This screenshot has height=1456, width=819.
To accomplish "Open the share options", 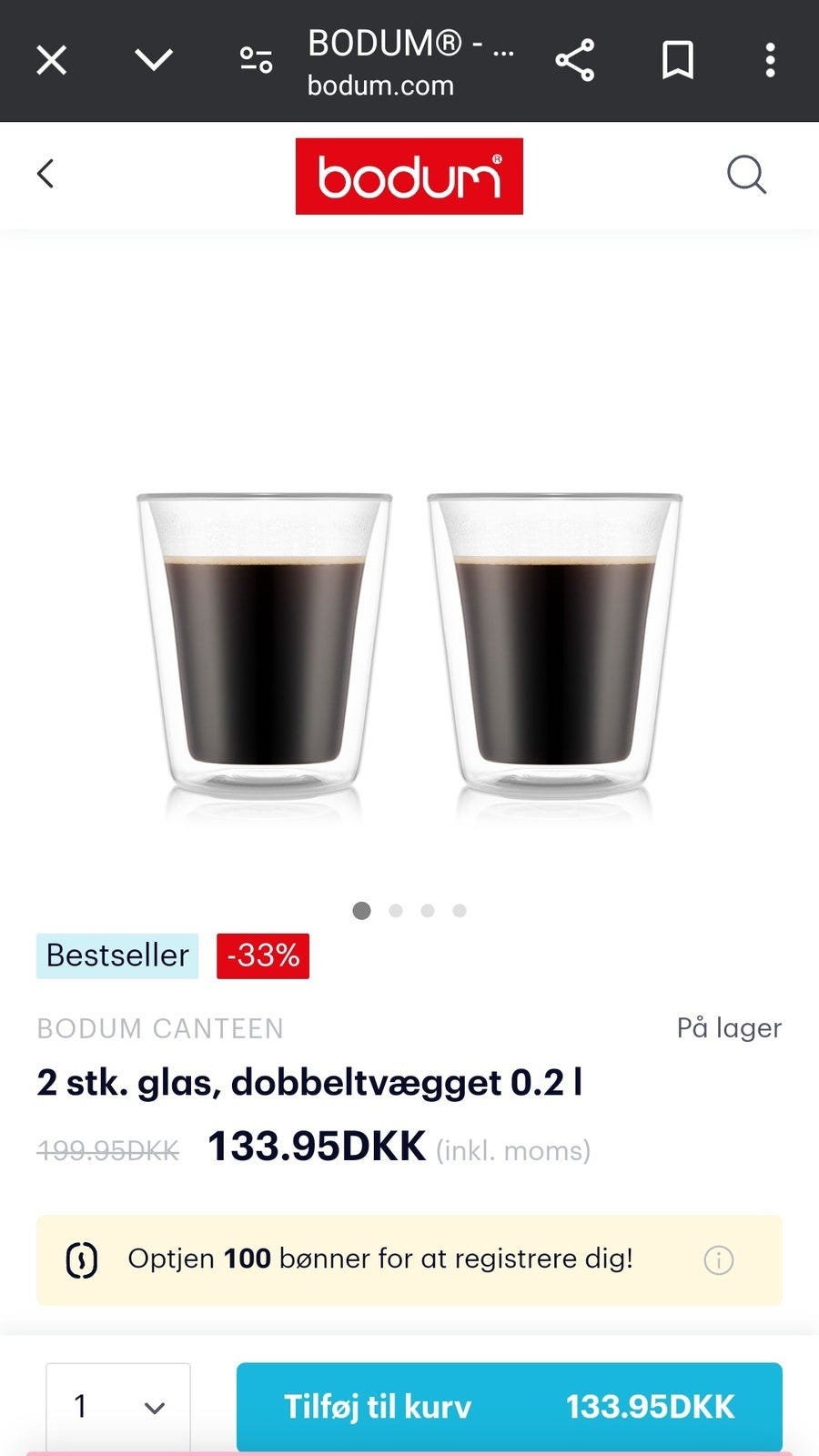I will click(x=576, y=59).
